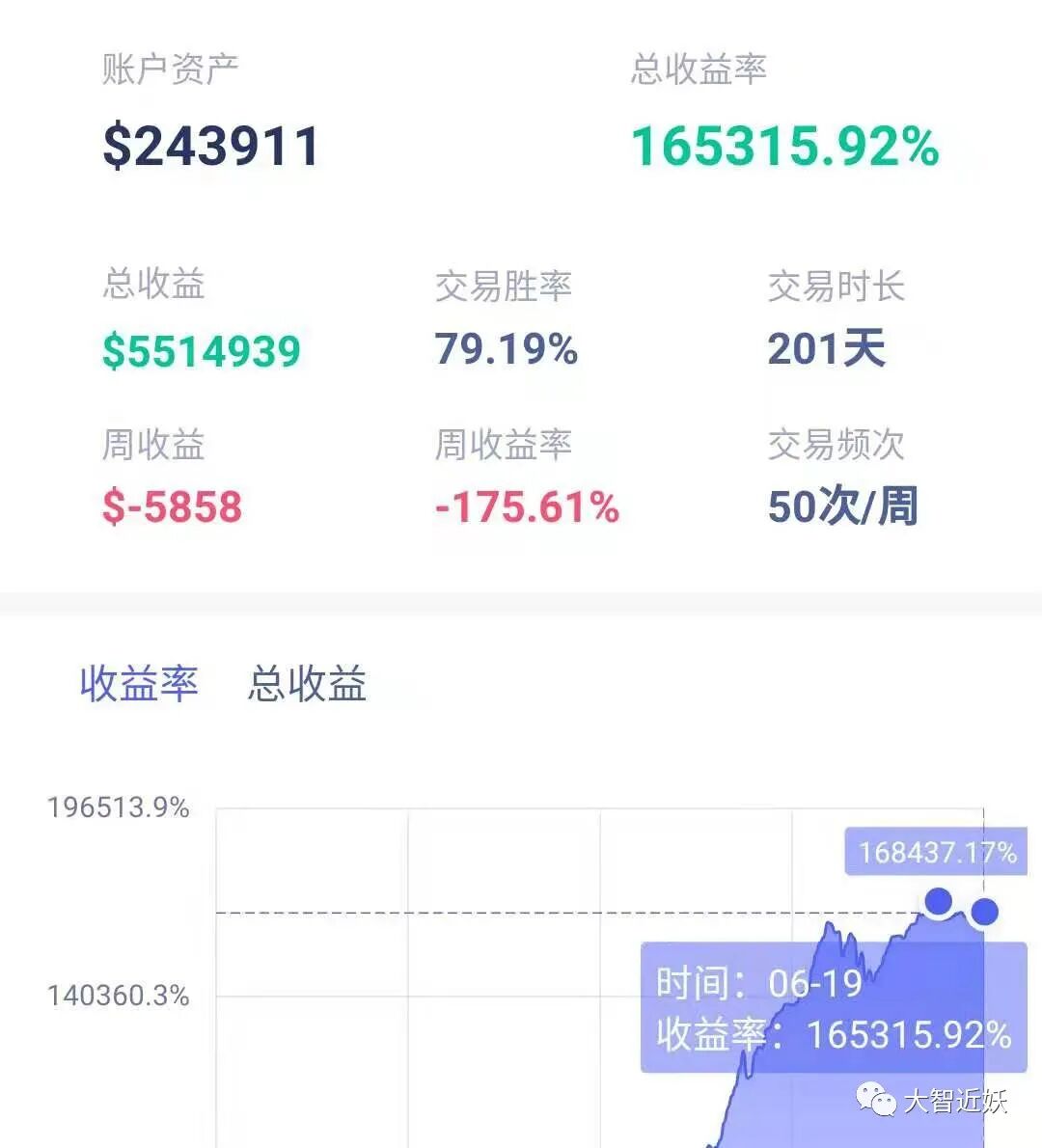
Task: Switch to the 总收益 chart tab
Action: tap(307, 684)
